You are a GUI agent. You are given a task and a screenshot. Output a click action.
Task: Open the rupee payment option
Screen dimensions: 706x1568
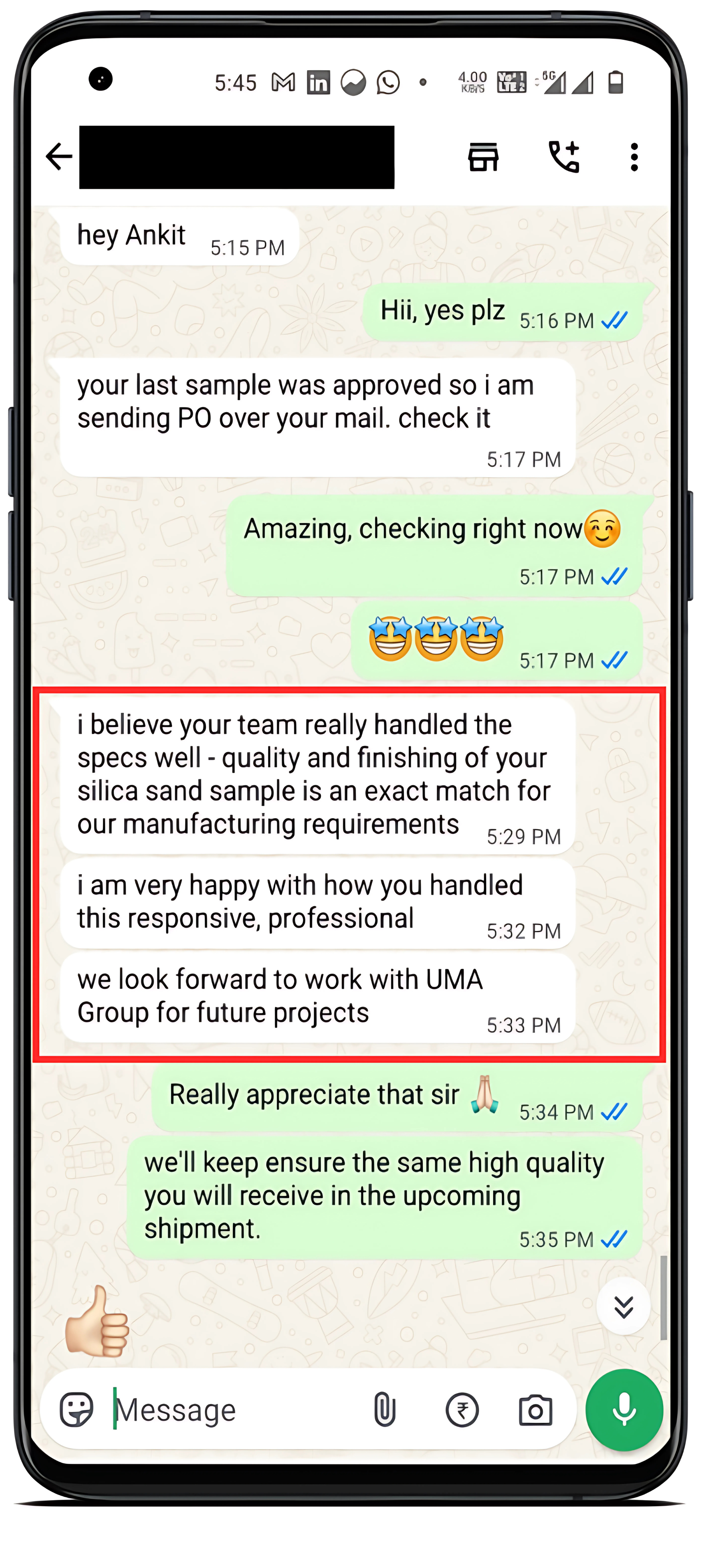pyautogui.click(x=462, y=1410)
